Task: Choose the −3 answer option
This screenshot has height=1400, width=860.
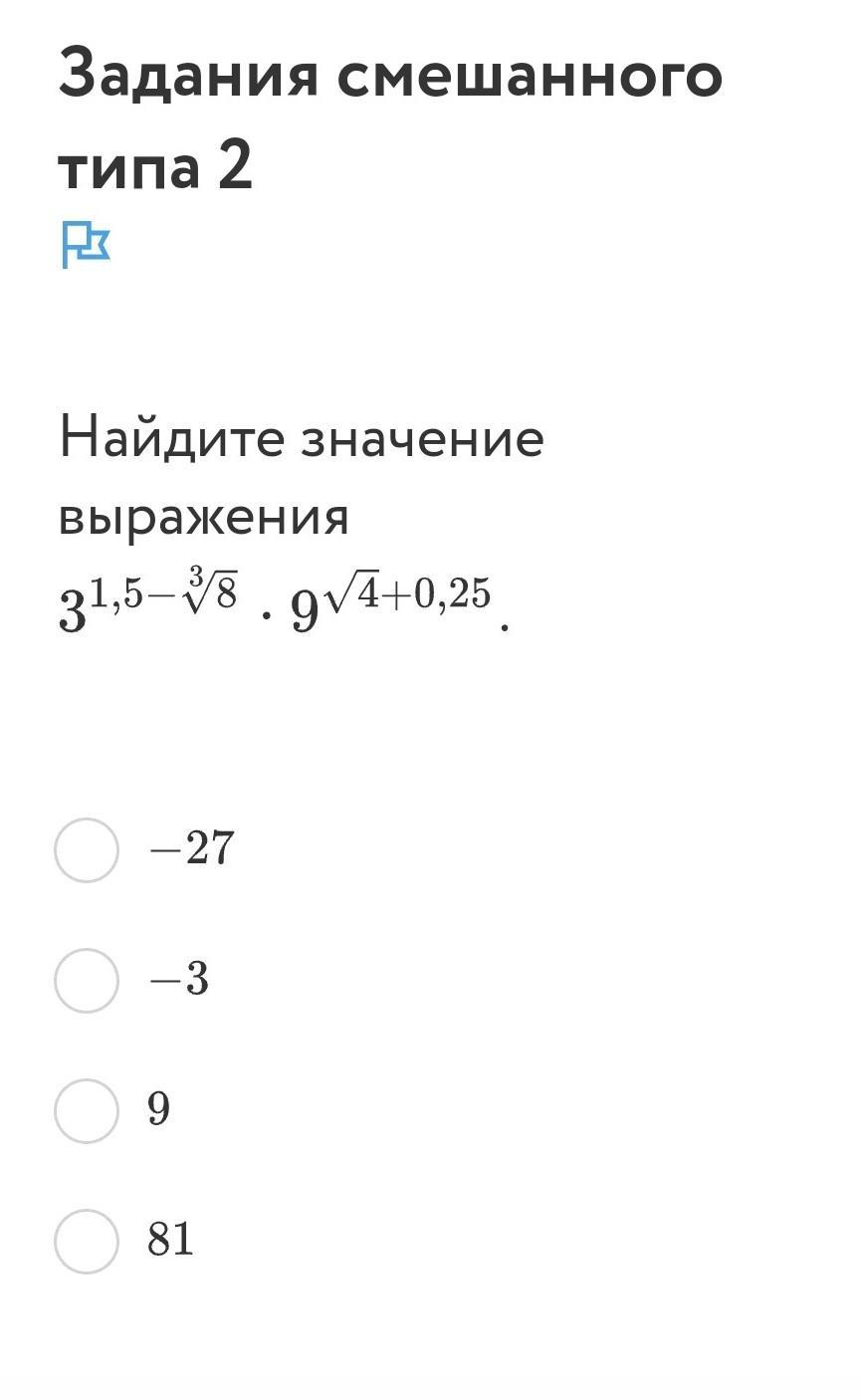Action: click(87, 981)
